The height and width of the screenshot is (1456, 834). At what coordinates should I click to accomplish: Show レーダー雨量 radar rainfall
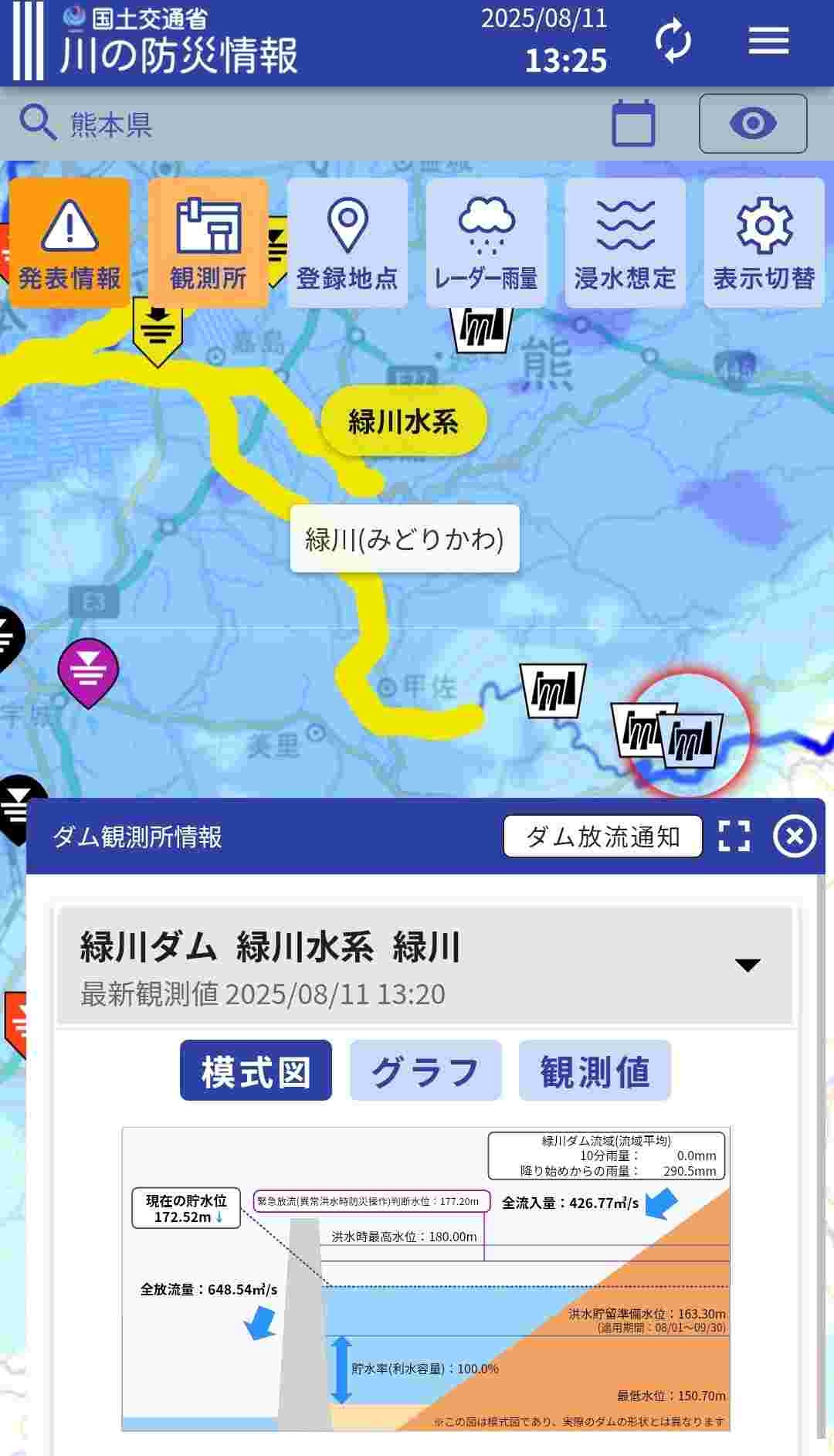tap(486, 243)
